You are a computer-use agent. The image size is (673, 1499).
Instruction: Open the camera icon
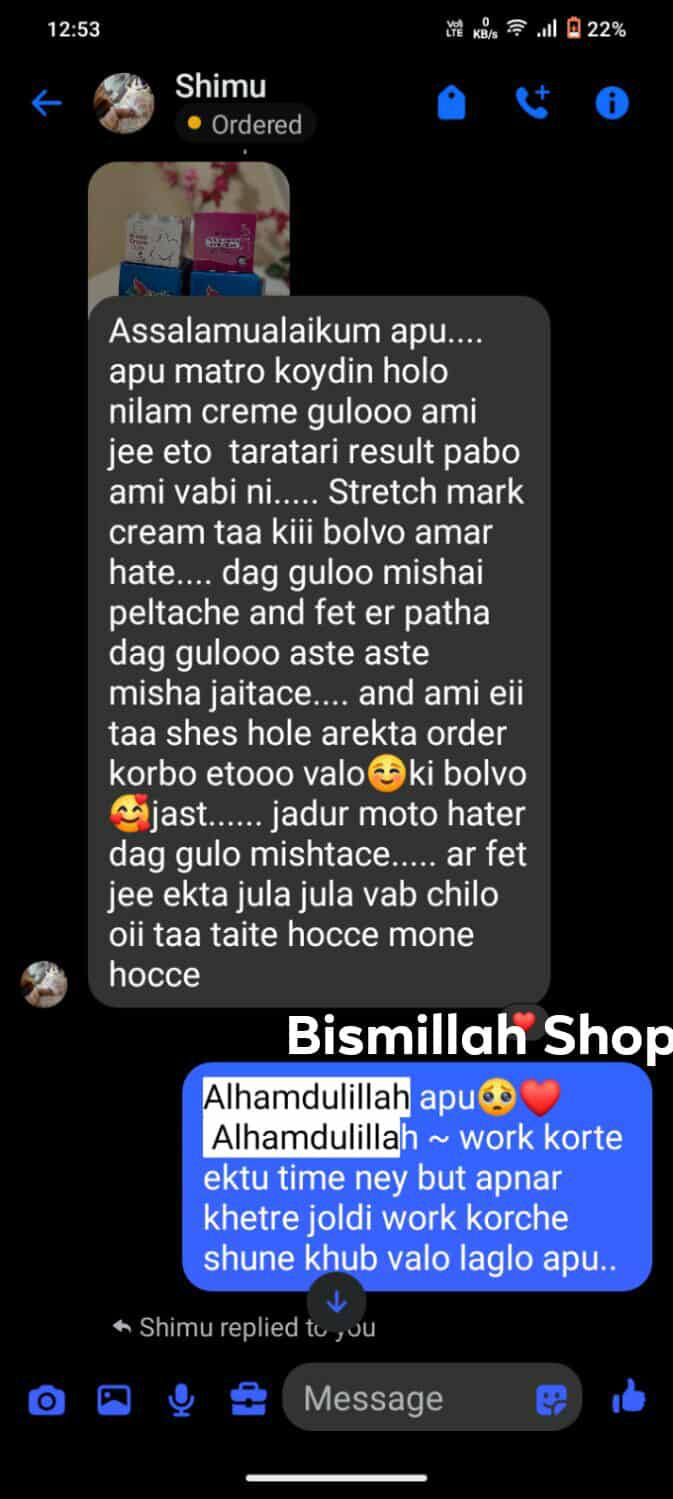pyautogui.click(x=46, y=1400)
